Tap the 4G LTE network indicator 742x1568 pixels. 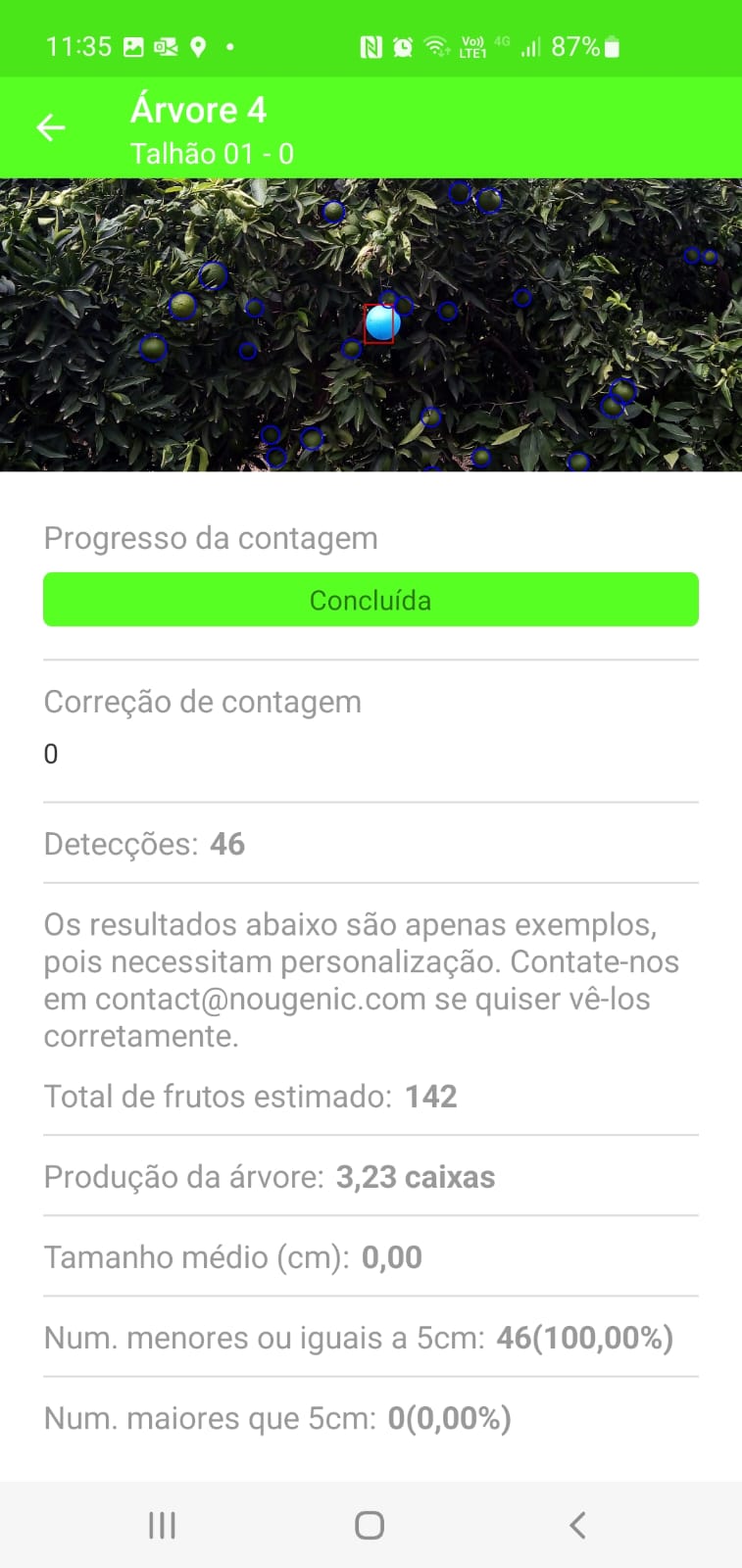tap(477, 45)
